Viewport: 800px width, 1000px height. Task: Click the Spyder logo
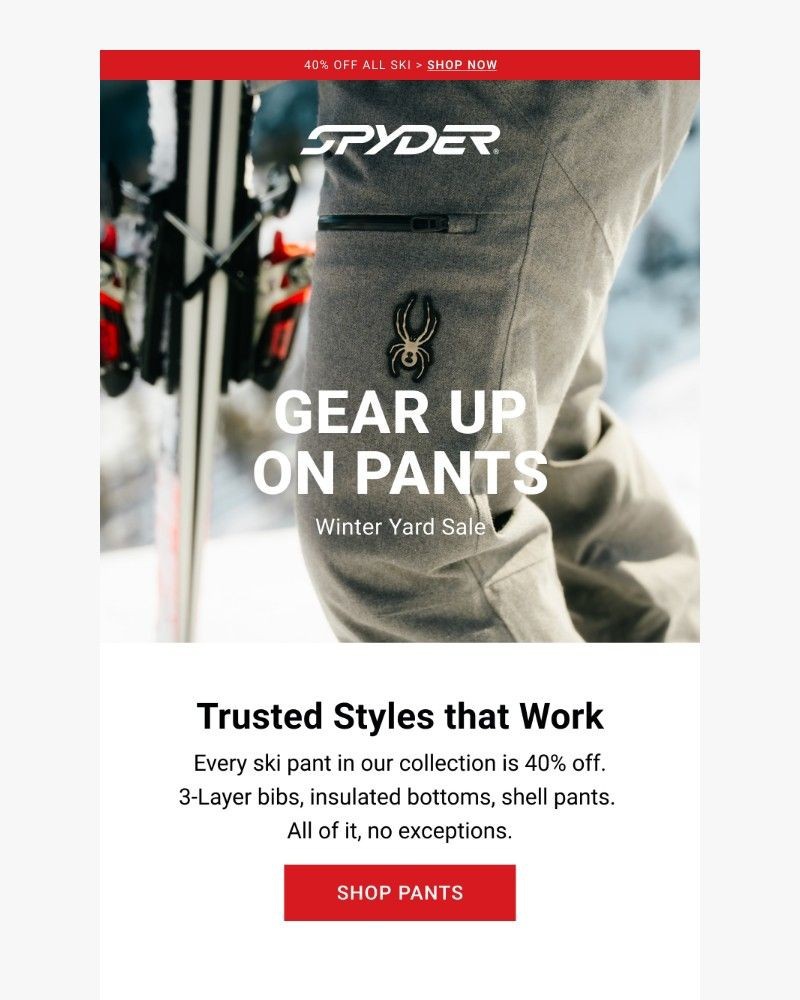(400, 141)
